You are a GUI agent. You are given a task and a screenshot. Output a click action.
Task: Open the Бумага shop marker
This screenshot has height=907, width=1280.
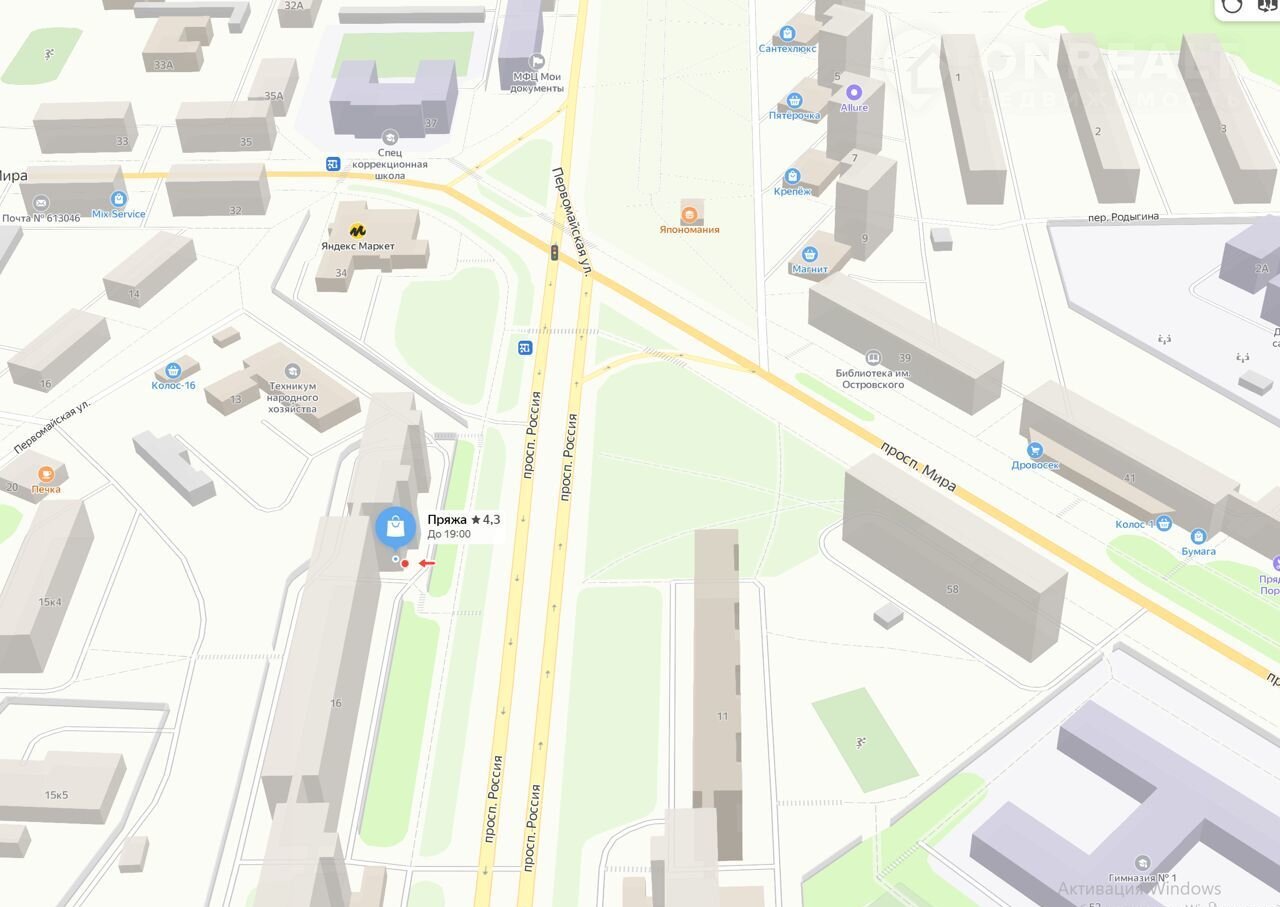(1198, 537)
